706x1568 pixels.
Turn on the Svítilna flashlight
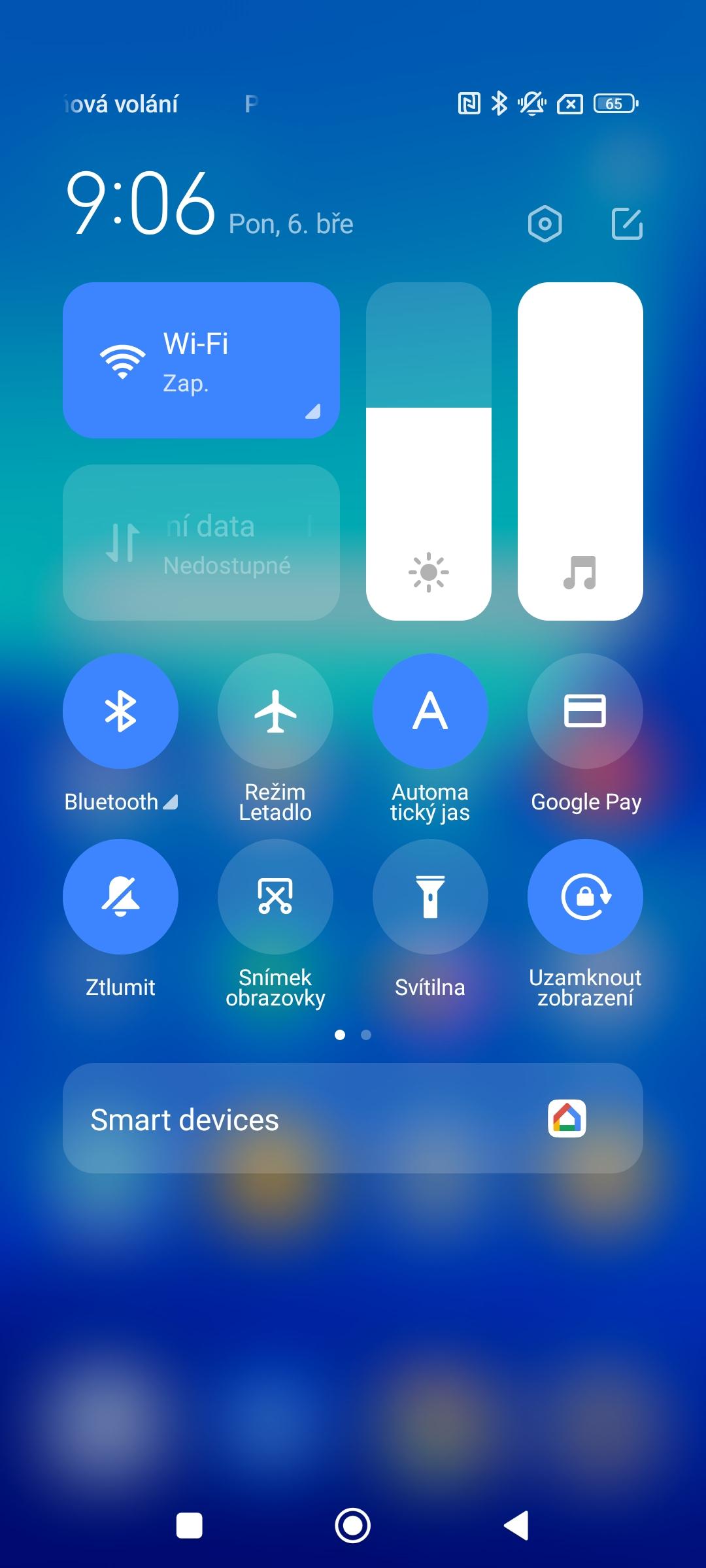click(x=430, y=896)
